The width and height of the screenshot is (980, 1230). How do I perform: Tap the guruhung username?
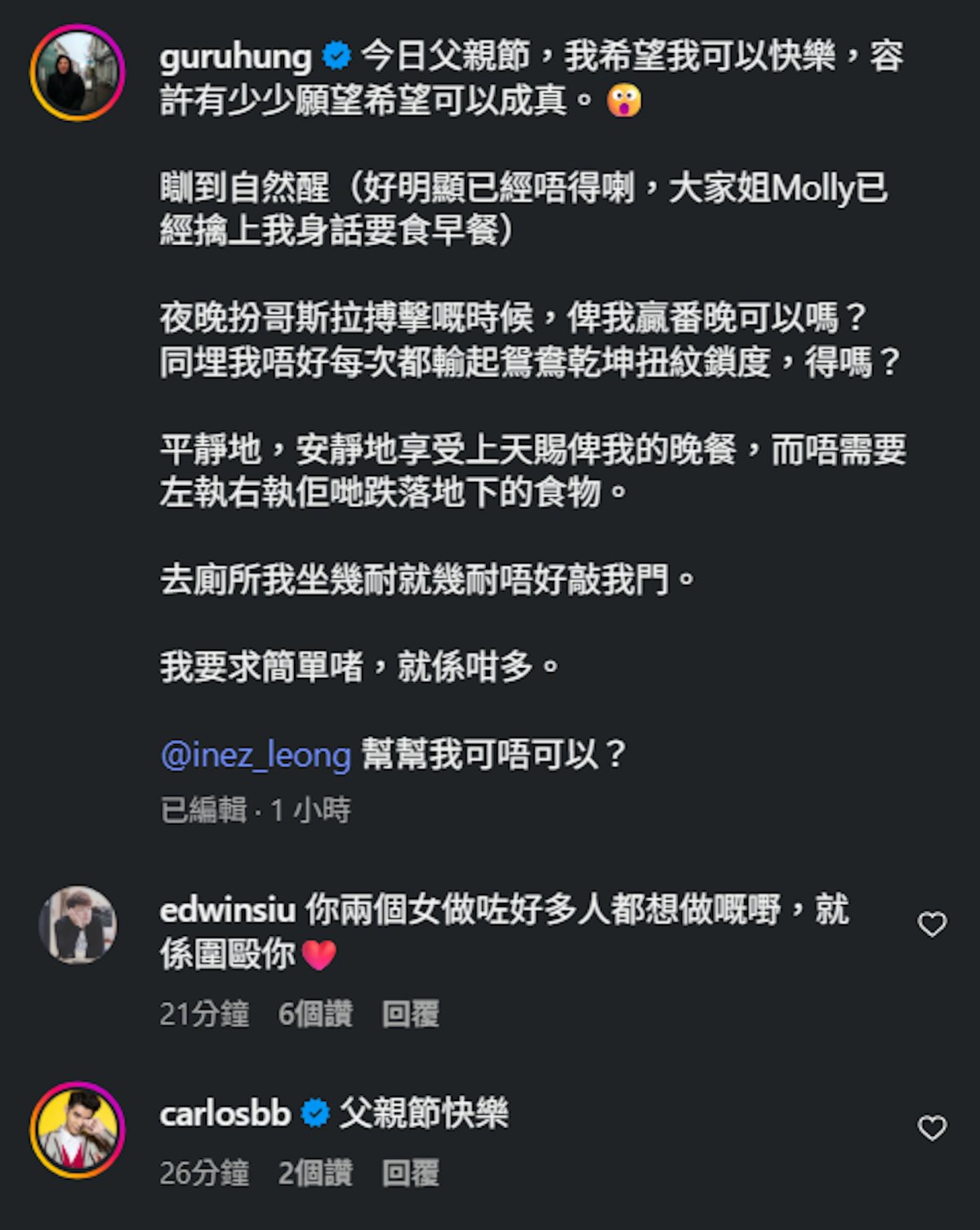tap(235, 57)
